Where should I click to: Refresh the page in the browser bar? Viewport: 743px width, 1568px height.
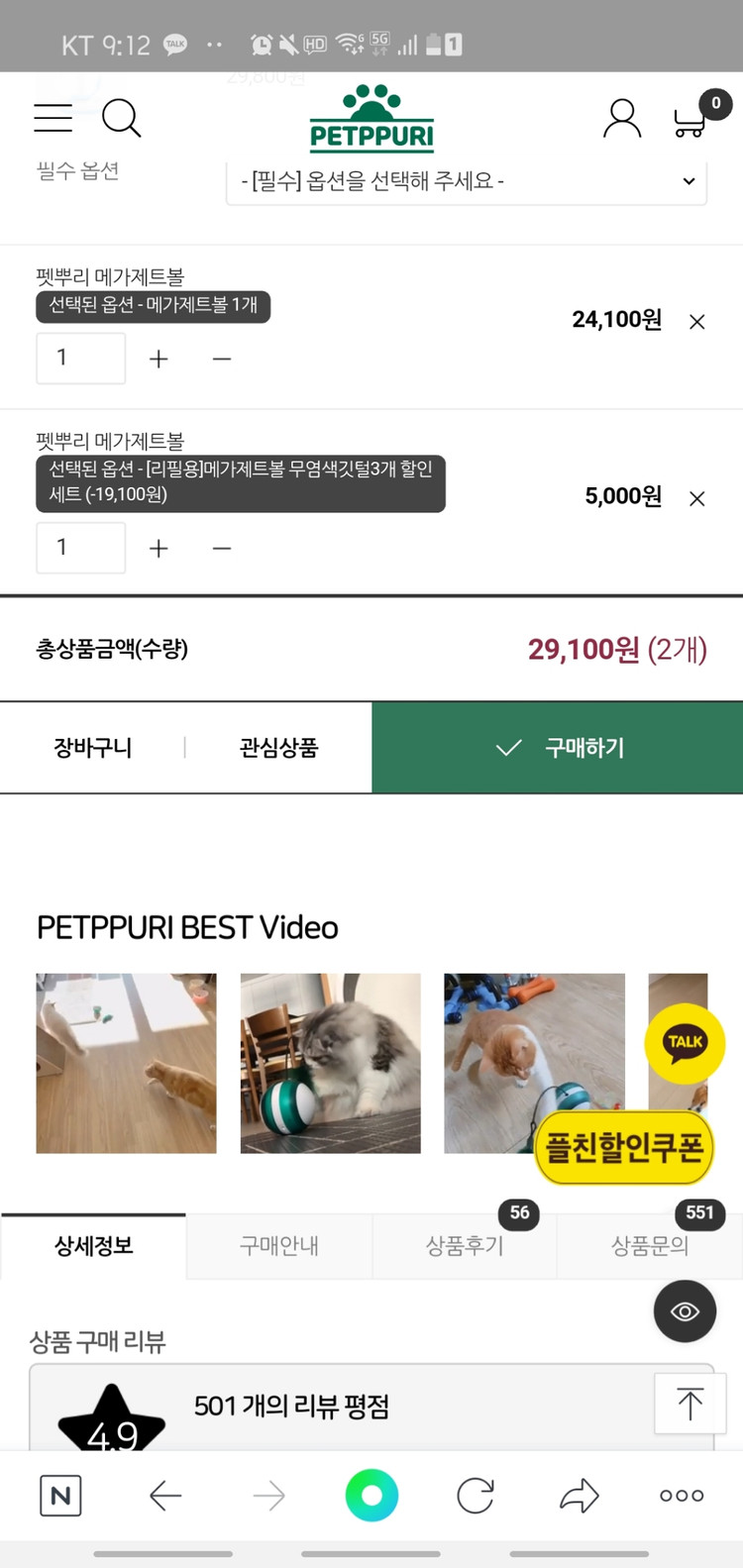(475, 1496)
